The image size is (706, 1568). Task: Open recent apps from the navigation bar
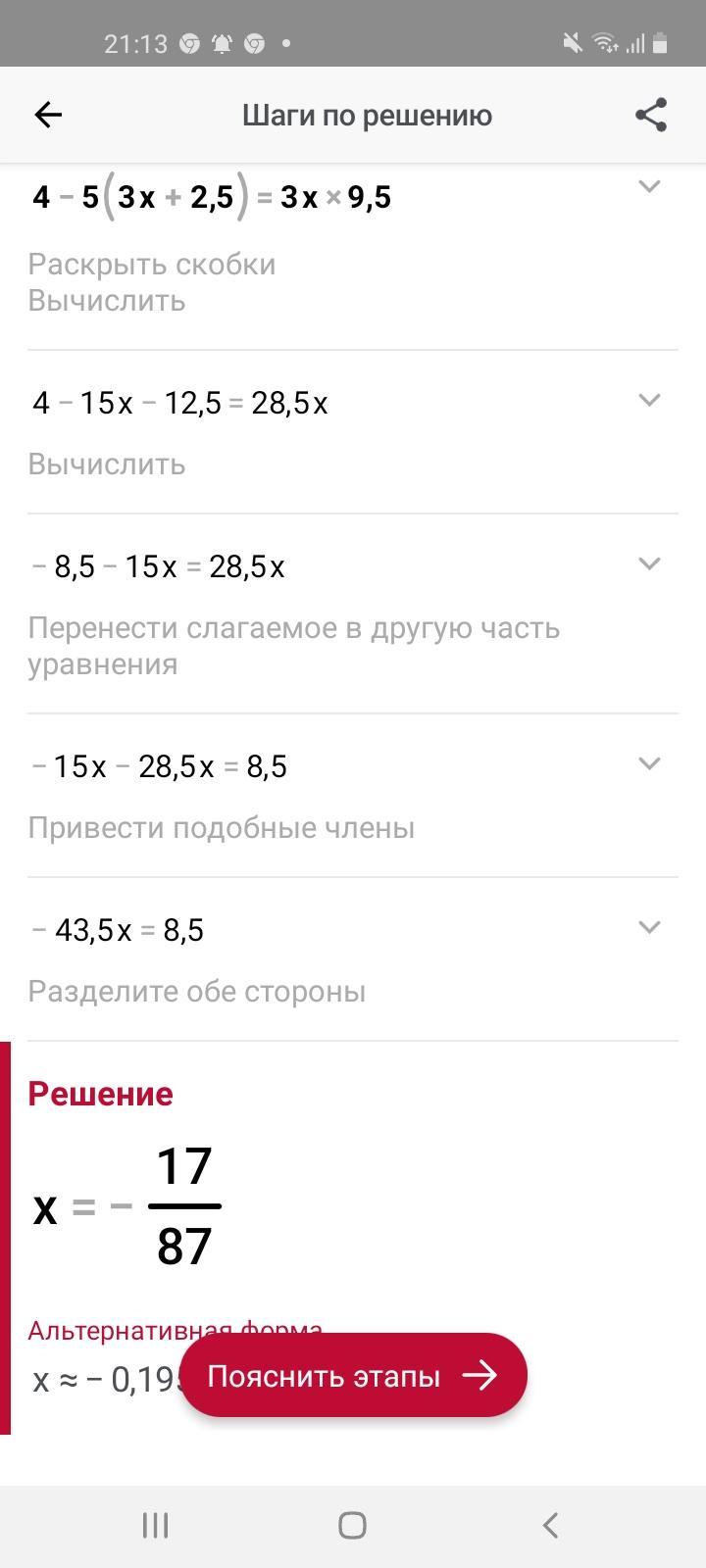pos(156,1525)
